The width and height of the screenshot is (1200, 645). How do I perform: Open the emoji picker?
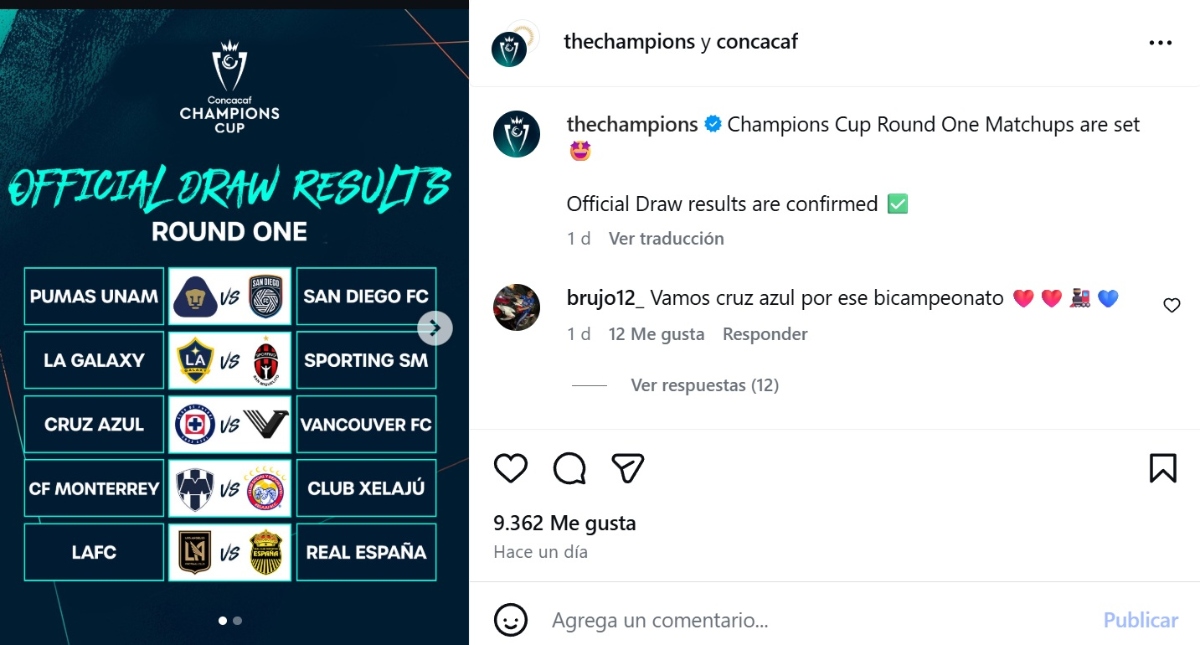pyautogui.click(x=511, y=620)
